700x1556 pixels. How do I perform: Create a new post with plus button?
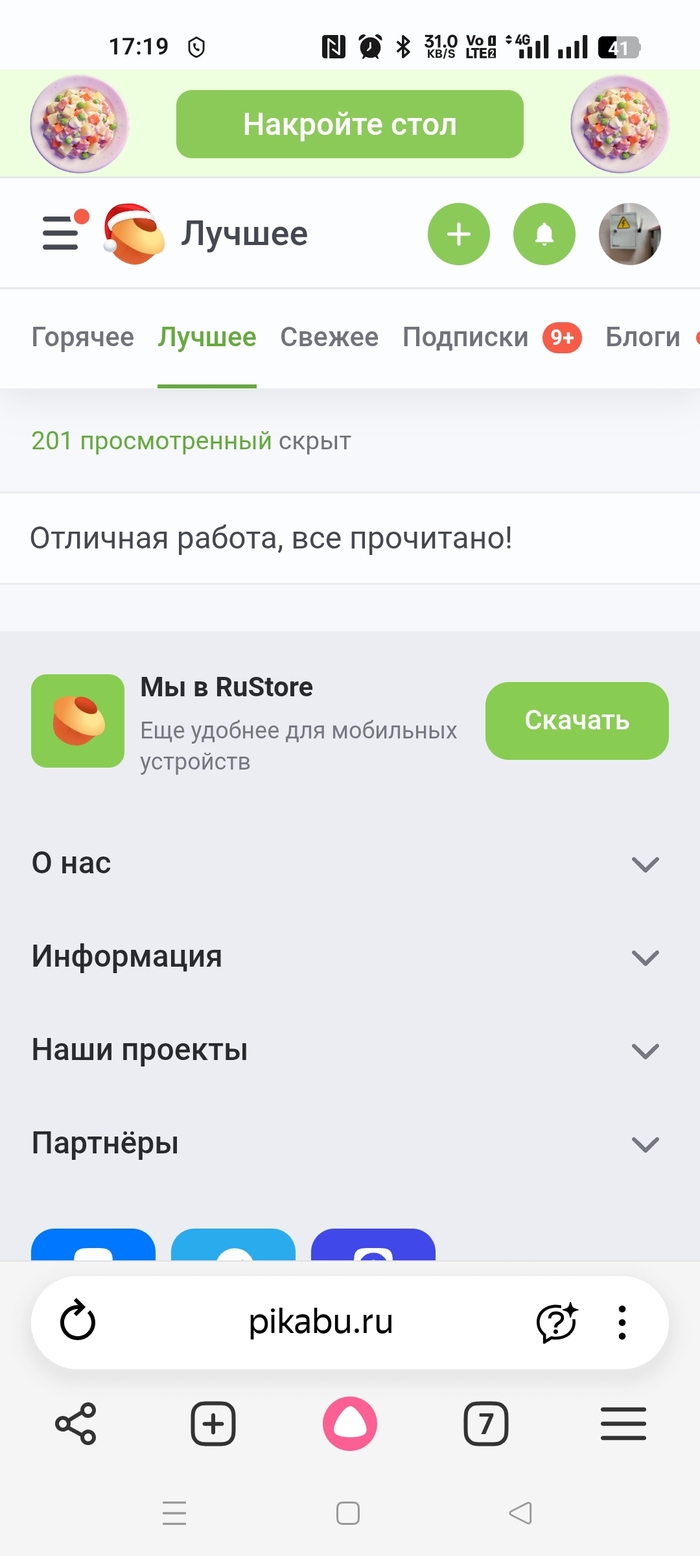(x=458, y=234)
